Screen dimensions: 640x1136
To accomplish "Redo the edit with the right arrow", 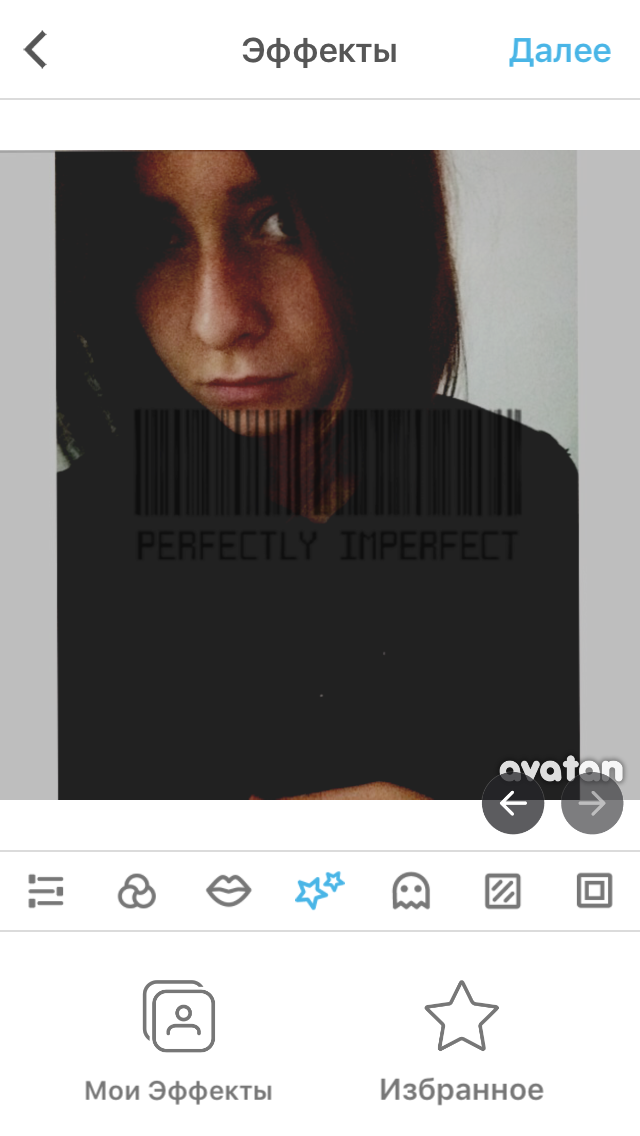I will pyautogui.click(x=592, y=803).
